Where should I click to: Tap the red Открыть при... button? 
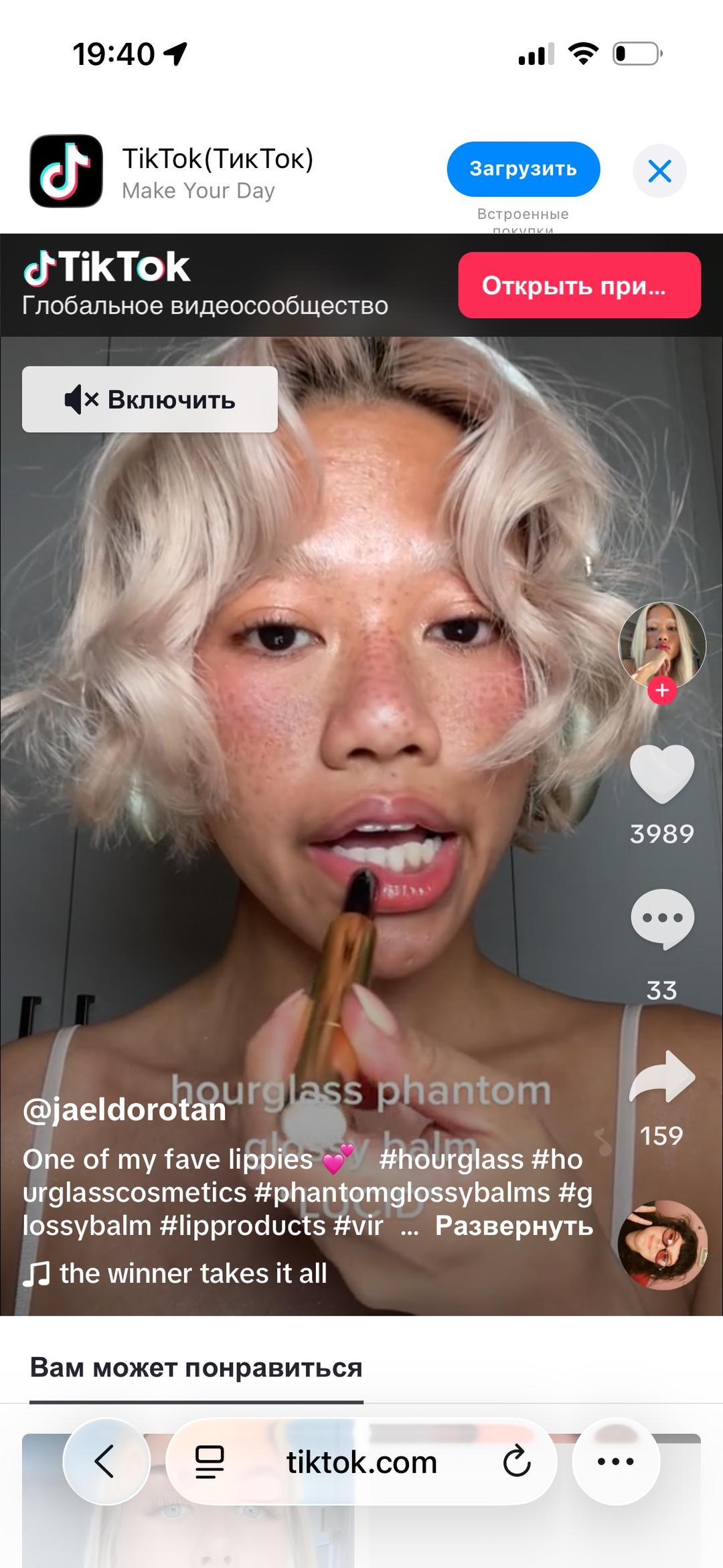[579, 285]
